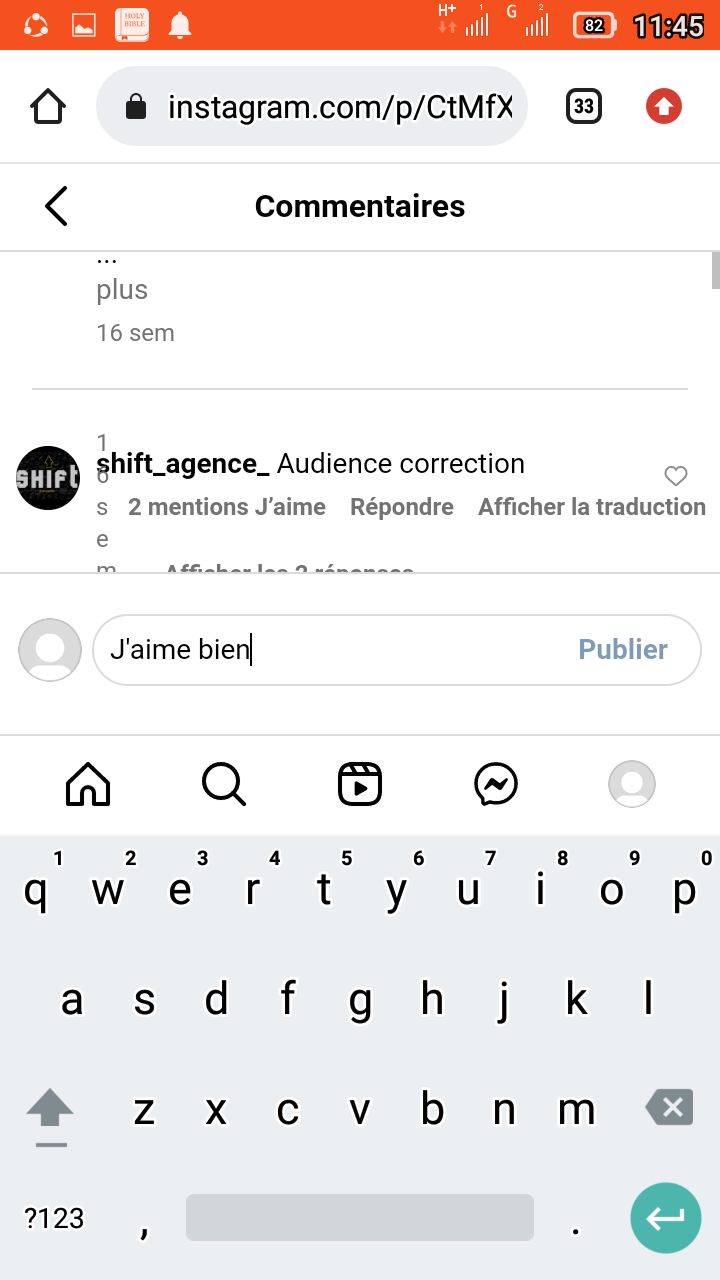Tap the keyboard shift key
Screen dimensions: 720x1280
(x=50, y=1110)
